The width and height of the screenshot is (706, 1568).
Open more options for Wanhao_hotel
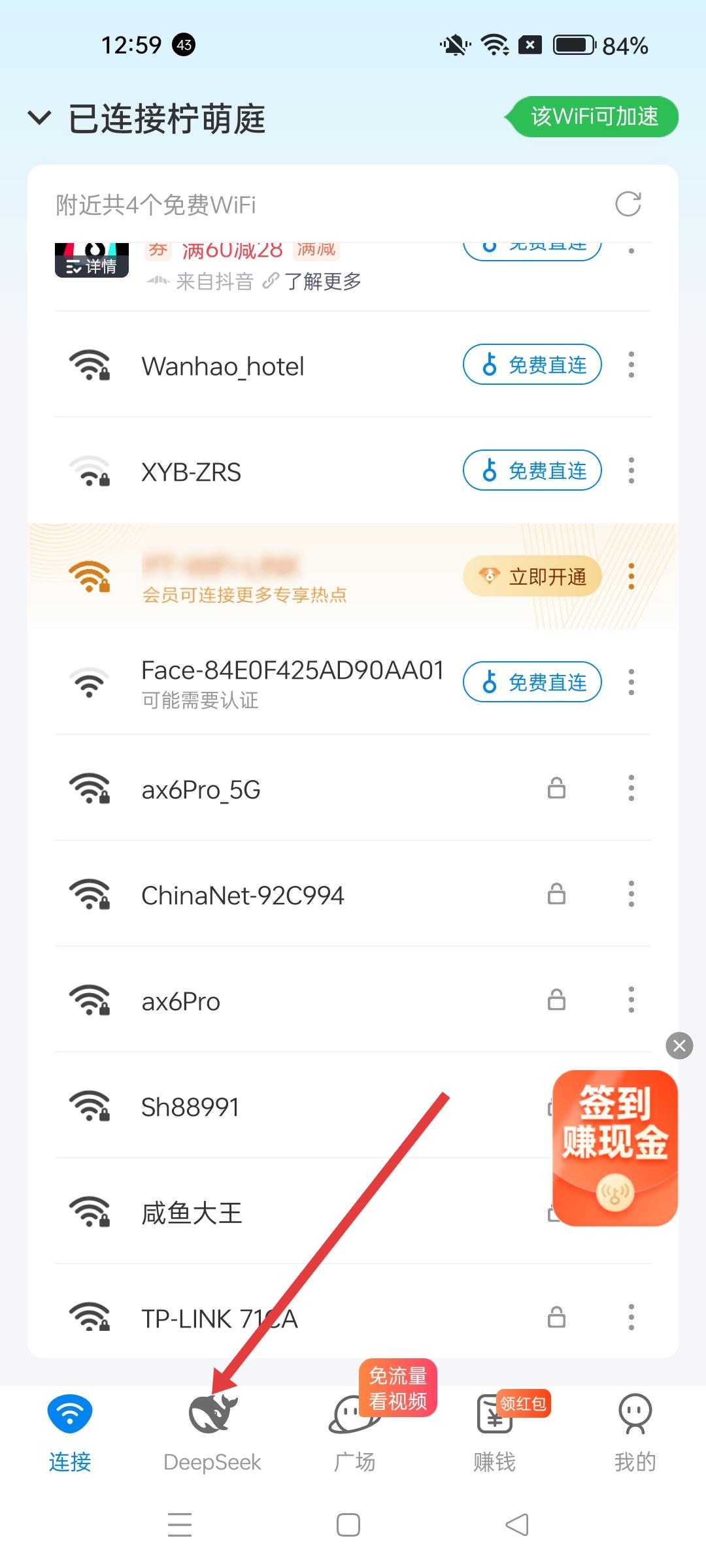point(631,365)
